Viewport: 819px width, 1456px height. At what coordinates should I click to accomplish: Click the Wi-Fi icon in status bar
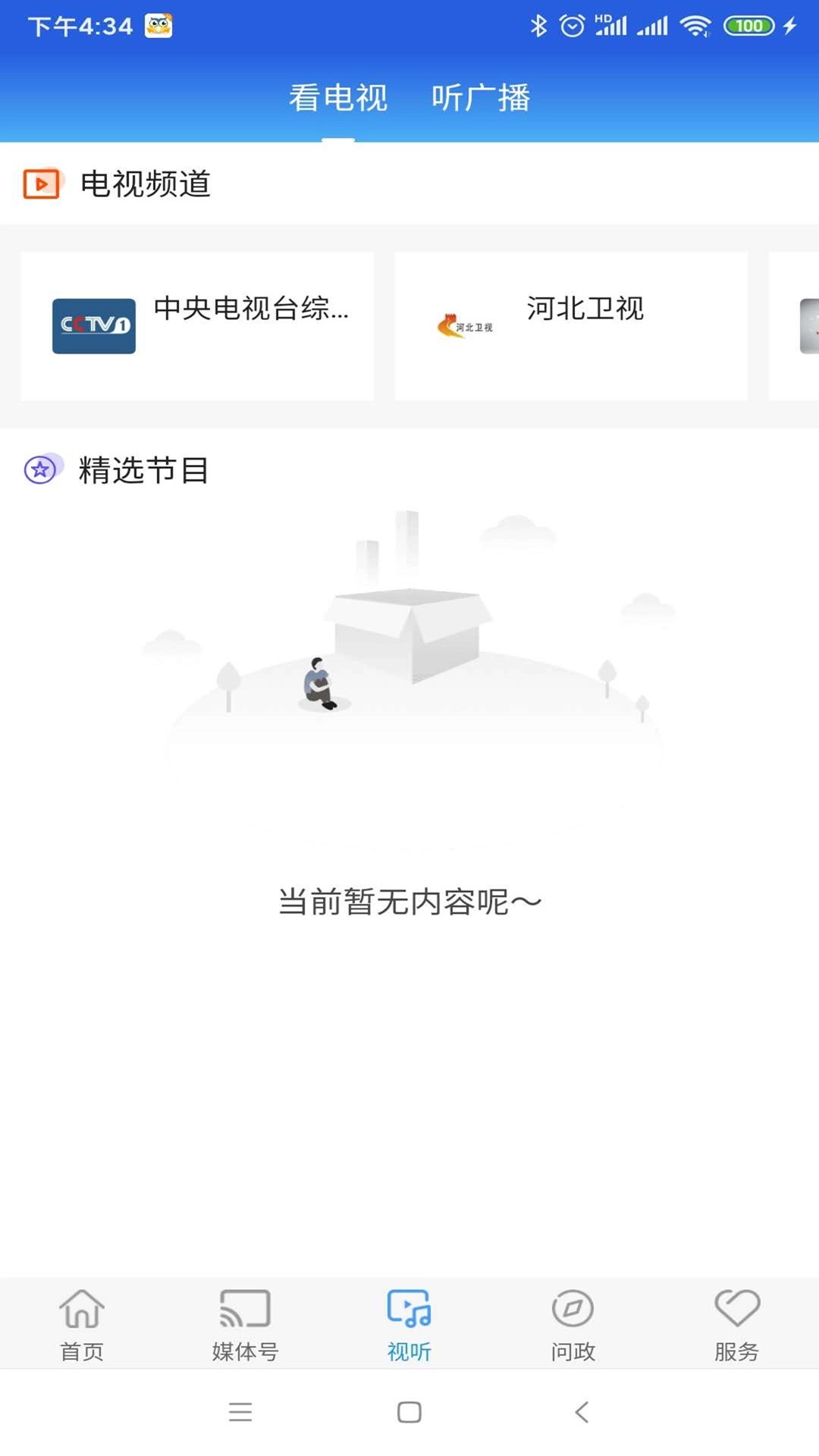(695, 25)
